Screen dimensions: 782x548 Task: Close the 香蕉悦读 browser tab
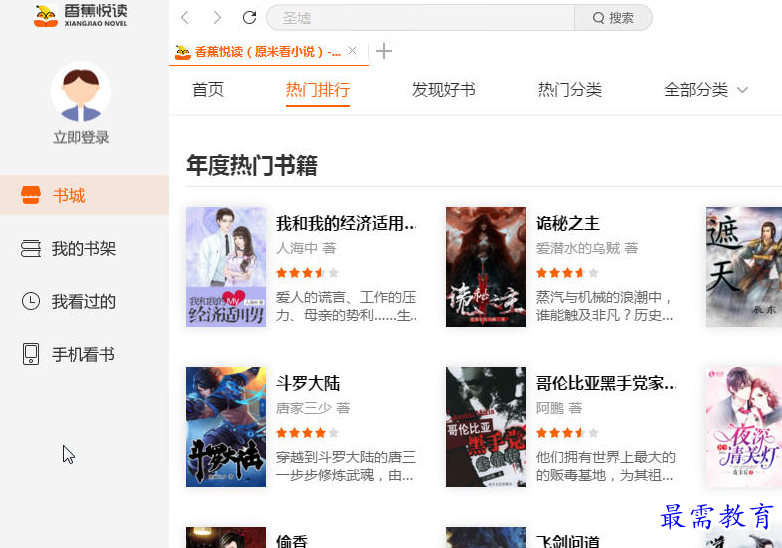352,51
